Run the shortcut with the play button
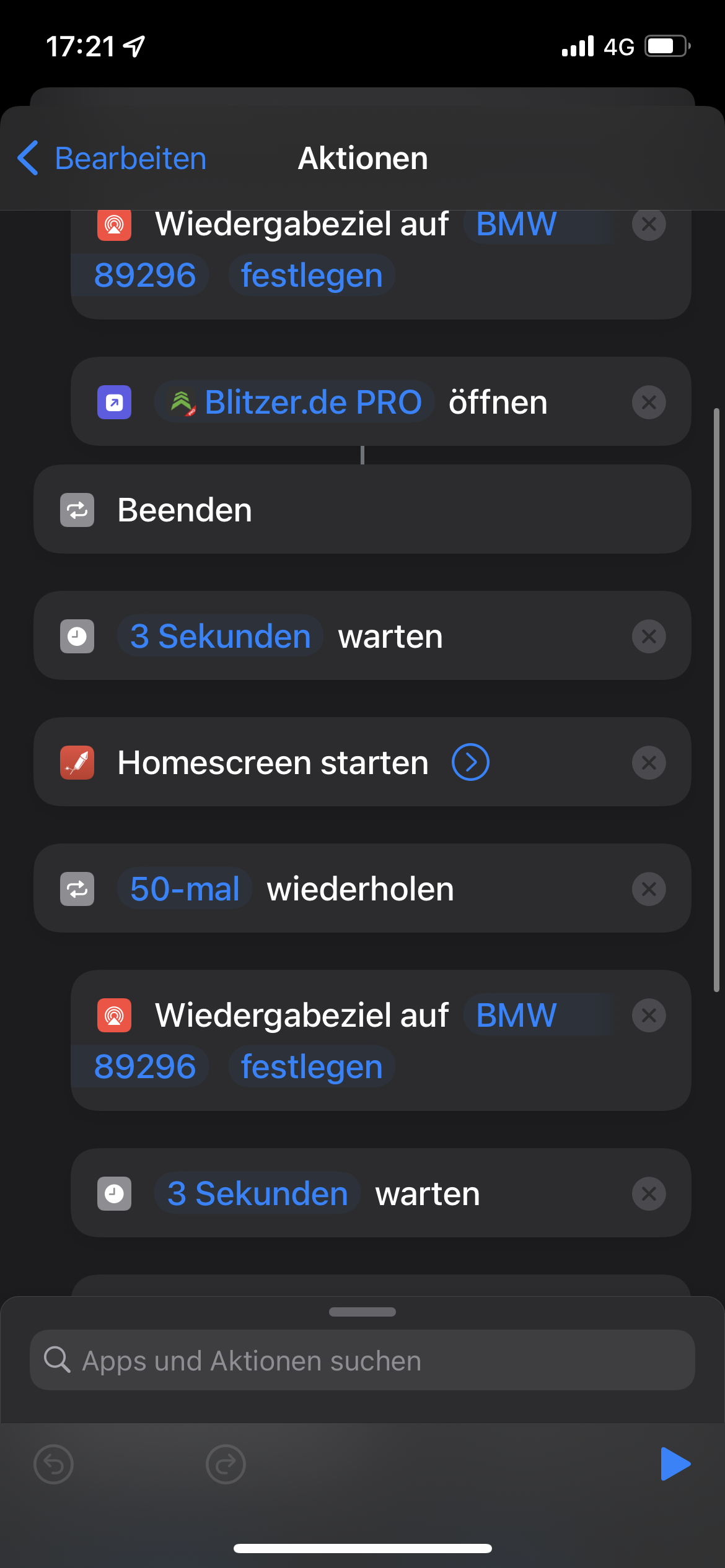The width and height of the screenshot is (725, 1568). [674, 1464]
